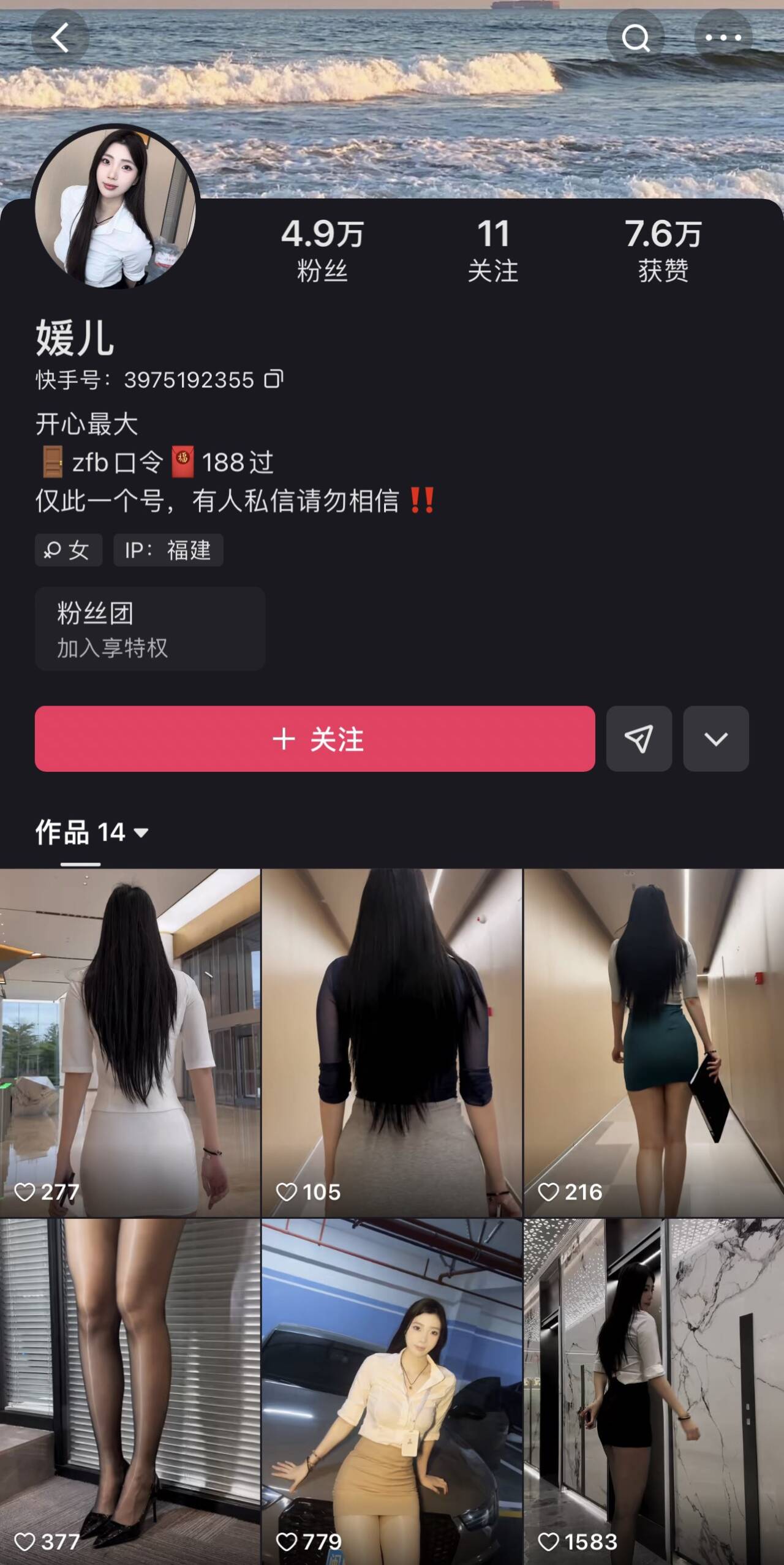Viewport: 784px width, 1565px height.
Task: Open the 粉丝团 join card
Action: click(149, 628)
